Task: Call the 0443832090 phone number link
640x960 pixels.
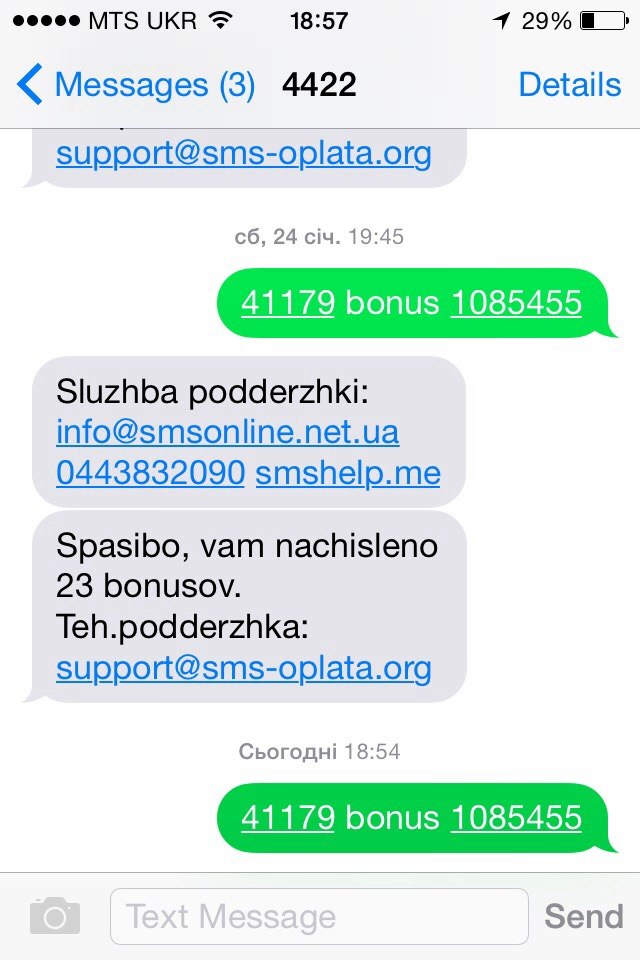Action: point(150,472)
